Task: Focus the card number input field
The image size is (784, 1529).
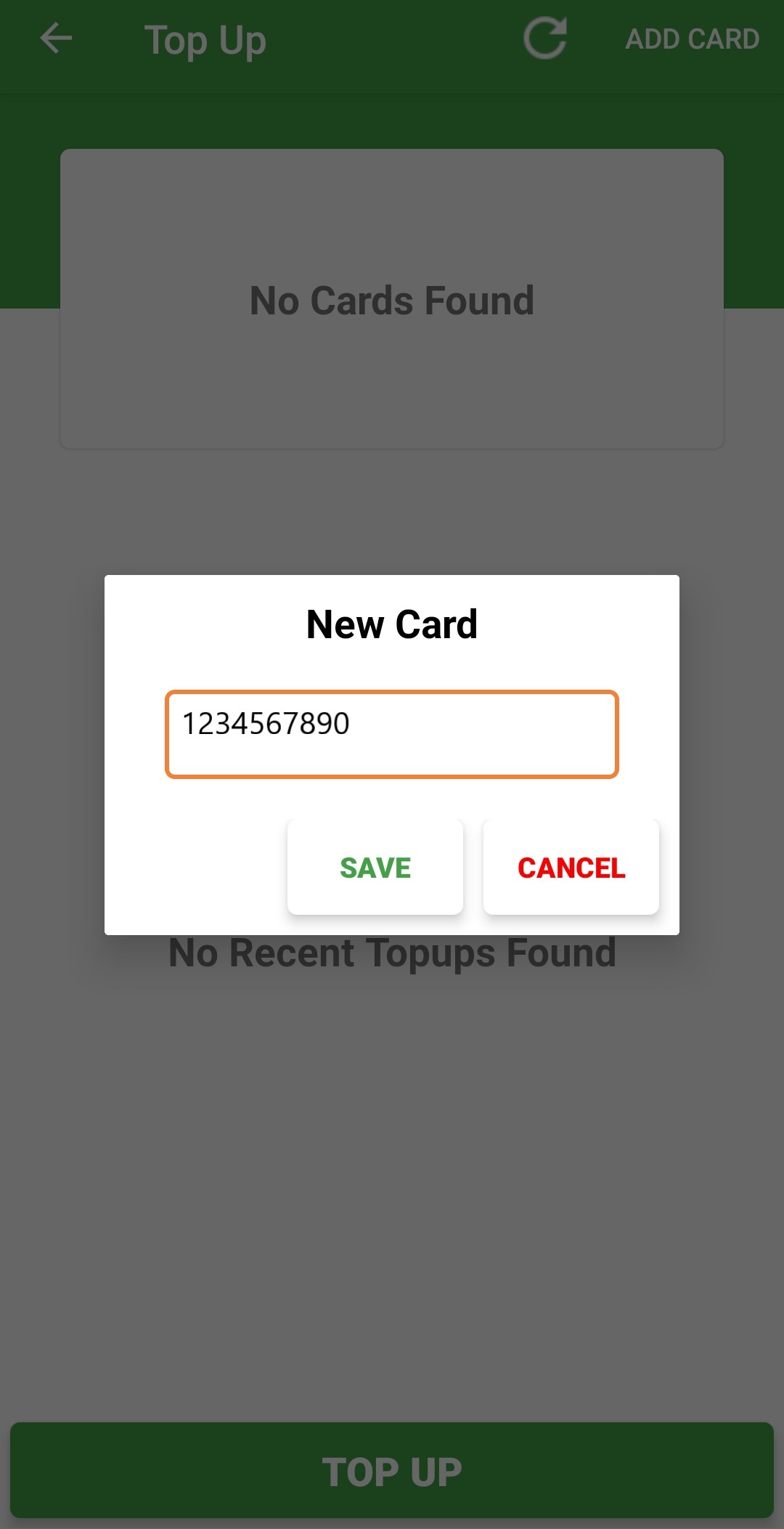Action: point(392,734)
